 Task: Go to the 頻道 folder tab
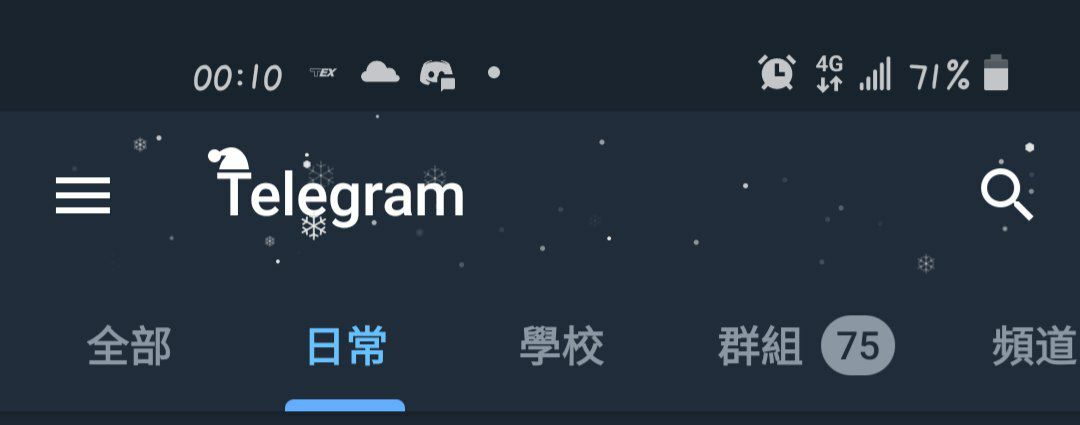point(1034,347)
